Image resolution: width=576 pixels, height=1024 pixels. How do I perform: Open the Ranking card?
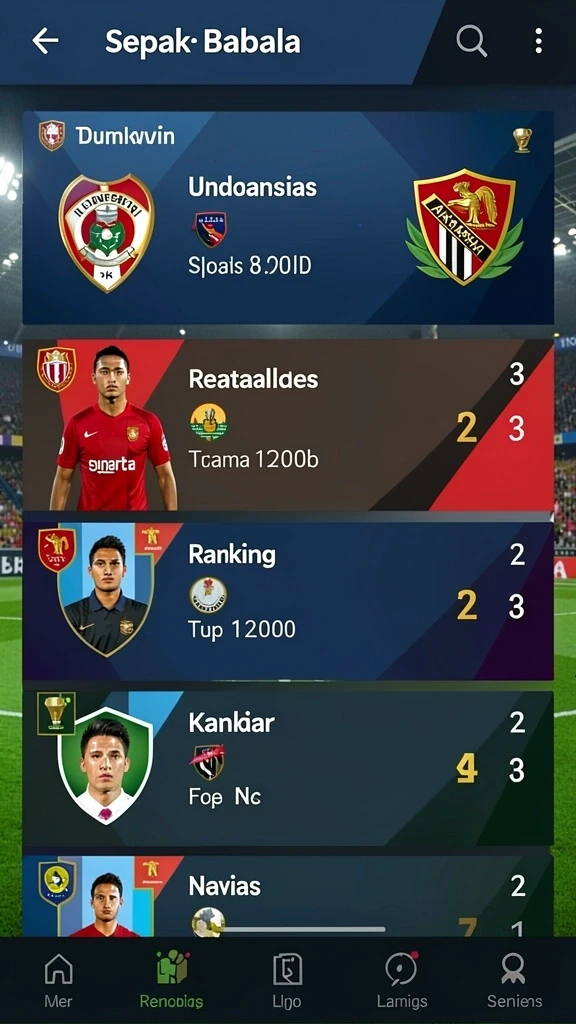288,601
